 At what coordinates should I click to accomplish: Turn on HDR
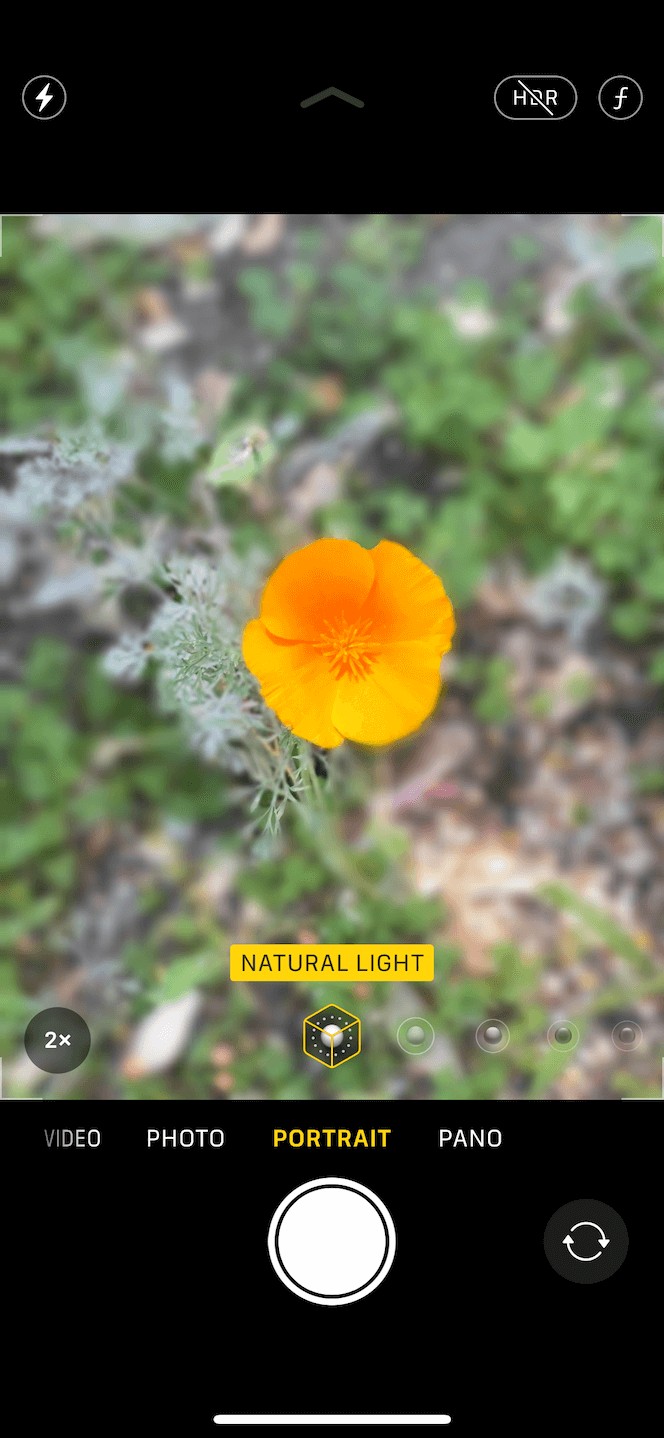535,98
